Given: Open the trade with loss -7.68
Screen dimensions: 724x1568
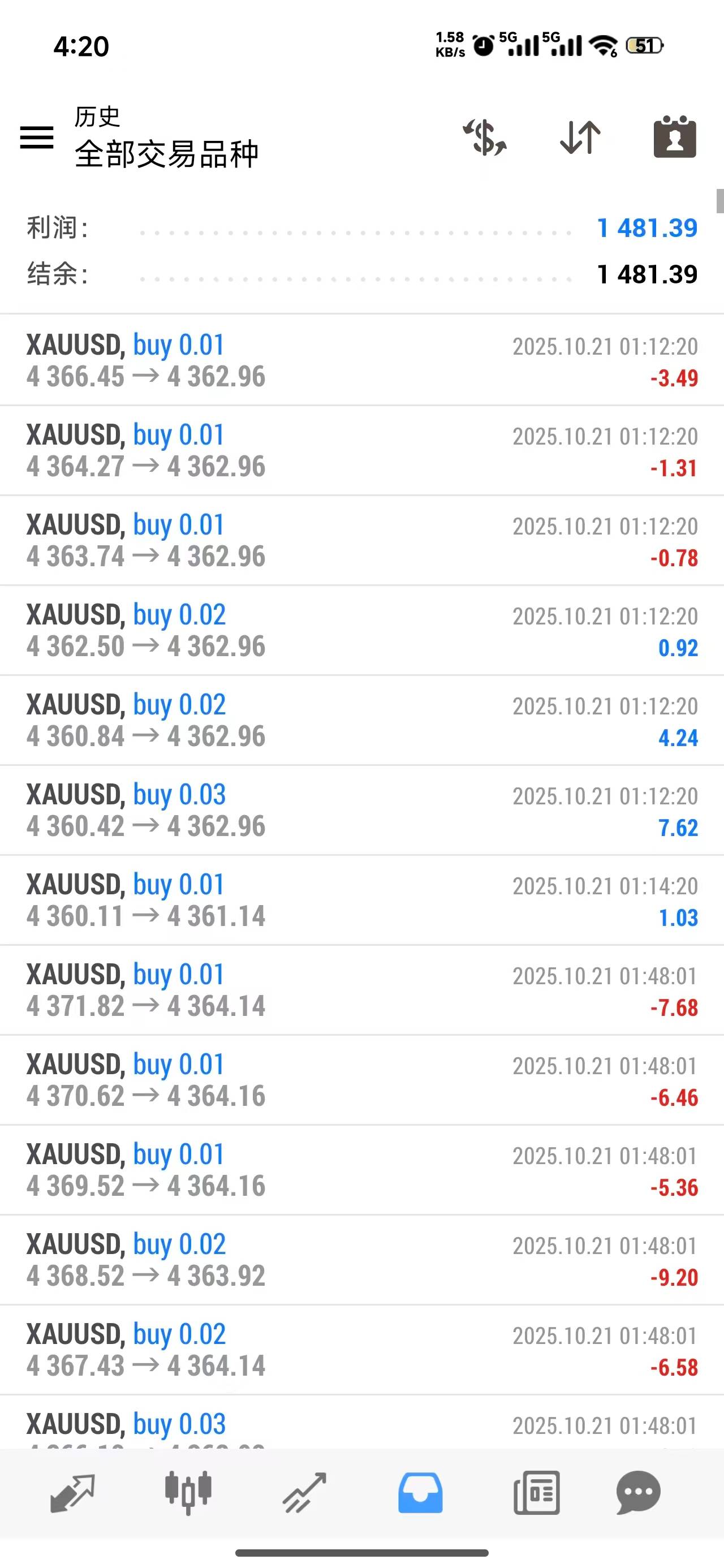Looking at the screenshot, I should (x=361, y=990).
